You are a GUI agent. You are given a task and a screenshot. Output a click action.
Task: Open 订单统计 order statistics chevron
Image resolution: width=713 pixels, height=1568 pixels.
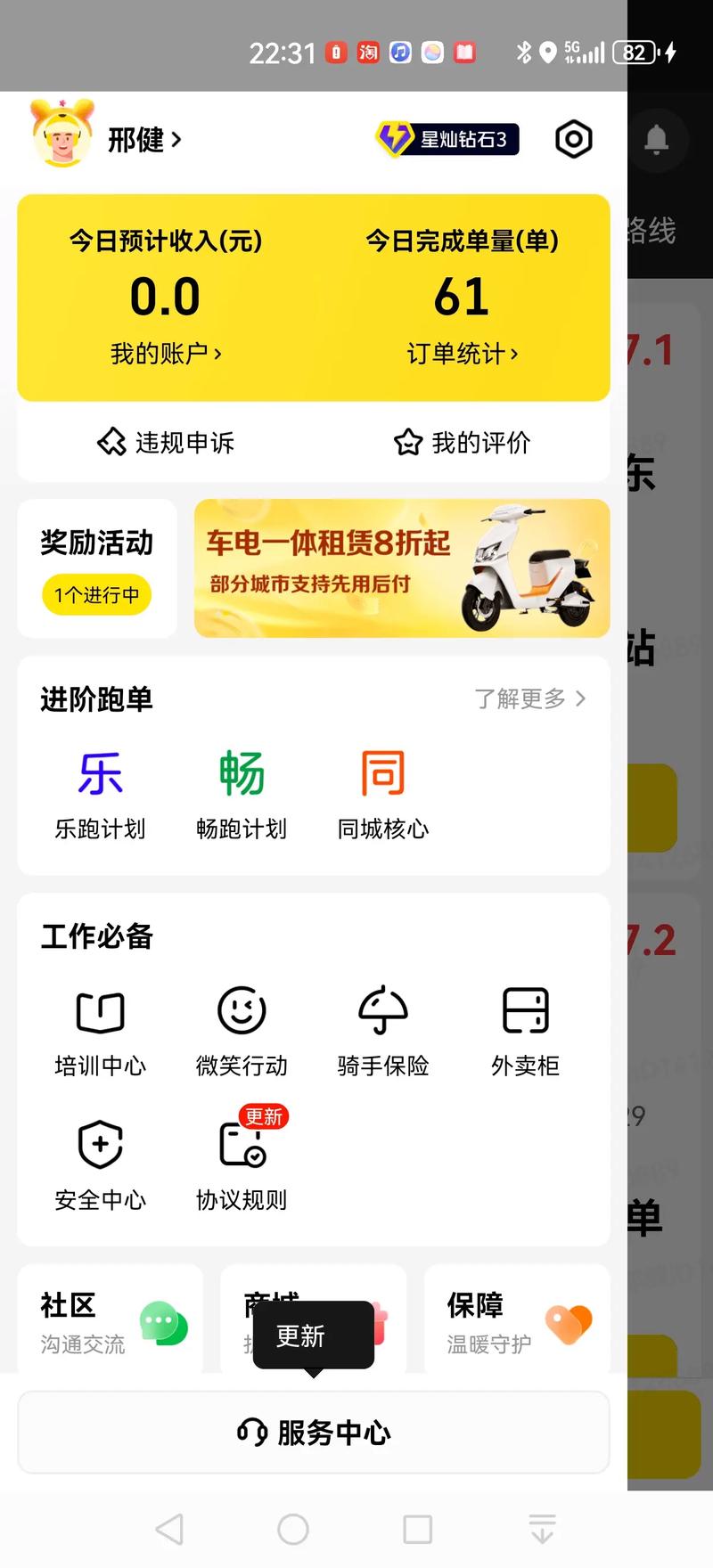tap(463, 353)
